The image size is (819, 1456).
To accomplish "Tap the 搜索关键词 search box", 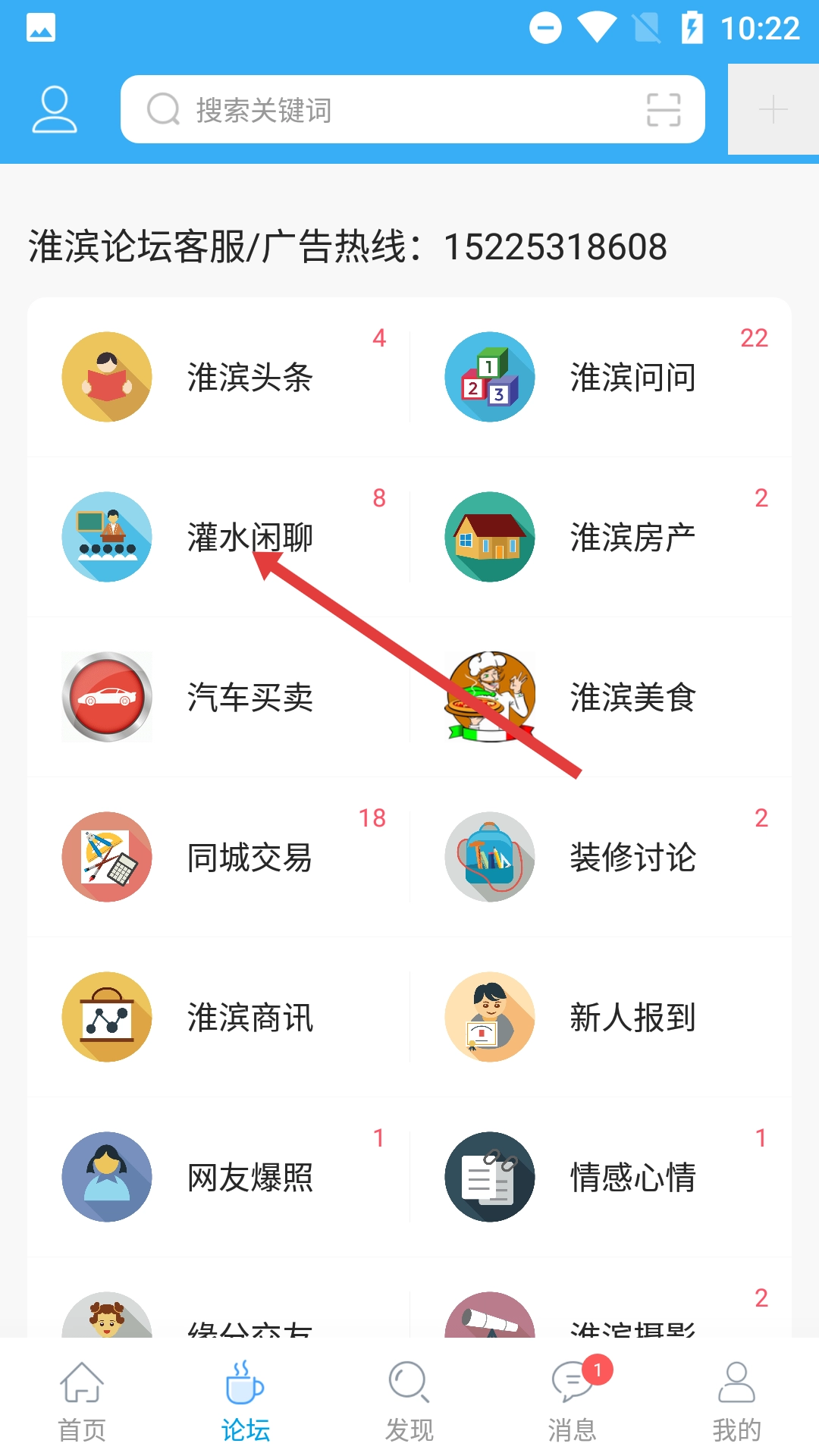I will [x=379, y=110].
